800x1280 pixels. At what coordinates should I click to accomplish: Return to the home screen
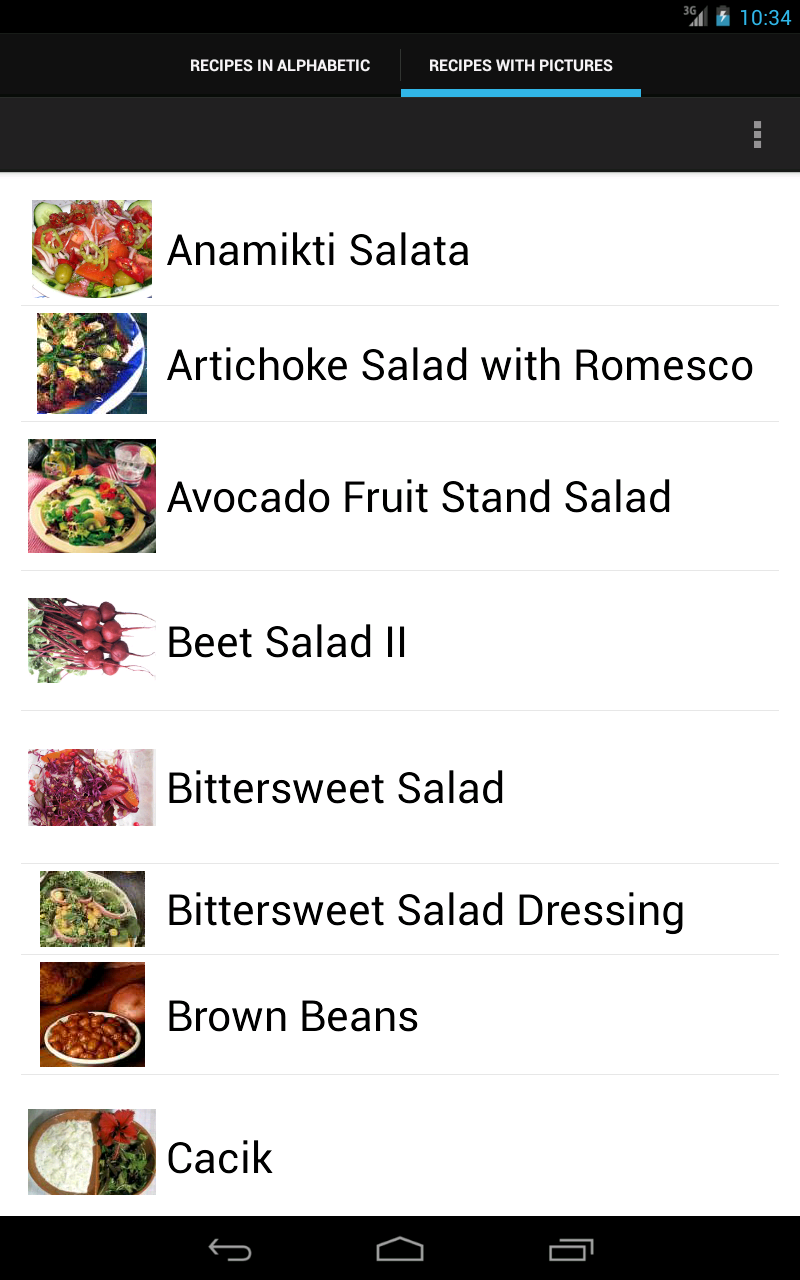coord(400,1249)
